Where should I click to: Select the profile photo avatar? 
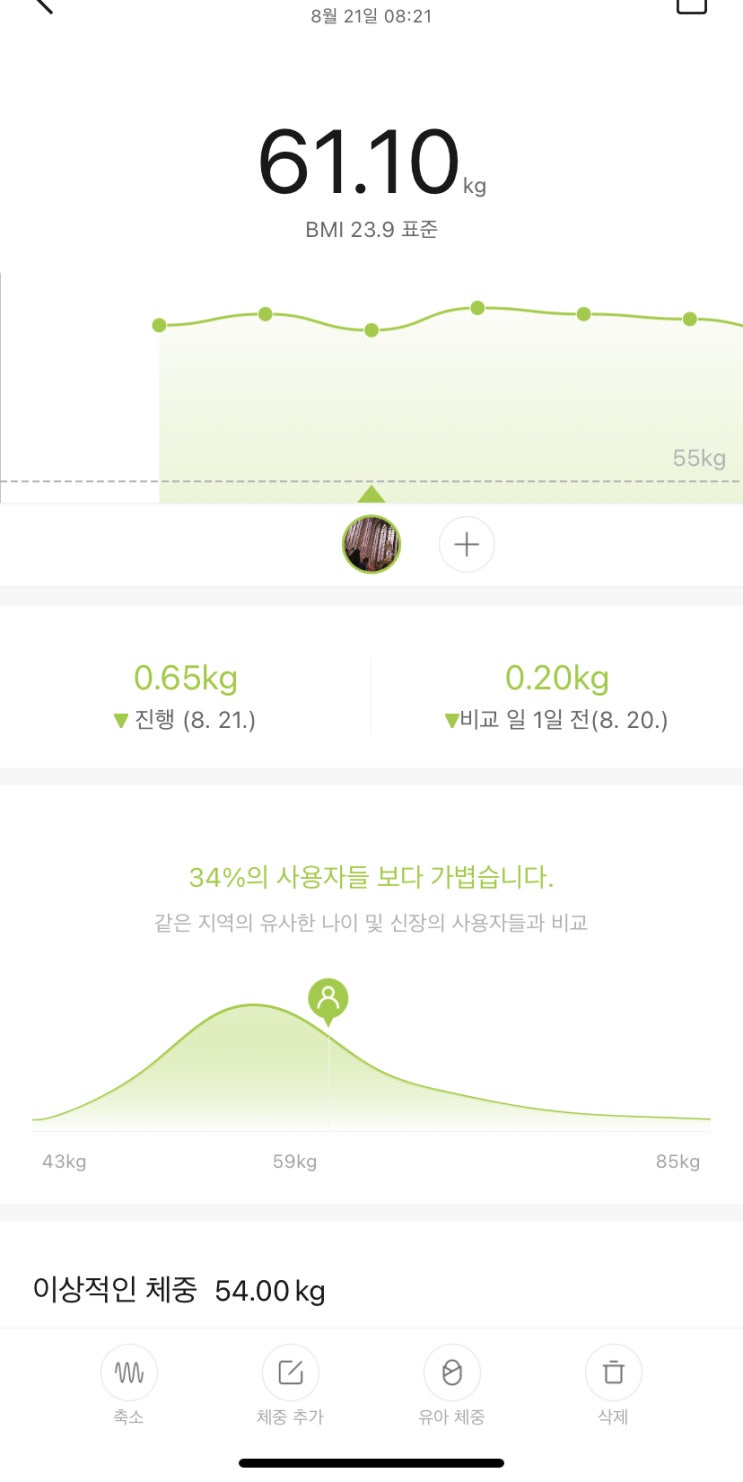(371, 545)
